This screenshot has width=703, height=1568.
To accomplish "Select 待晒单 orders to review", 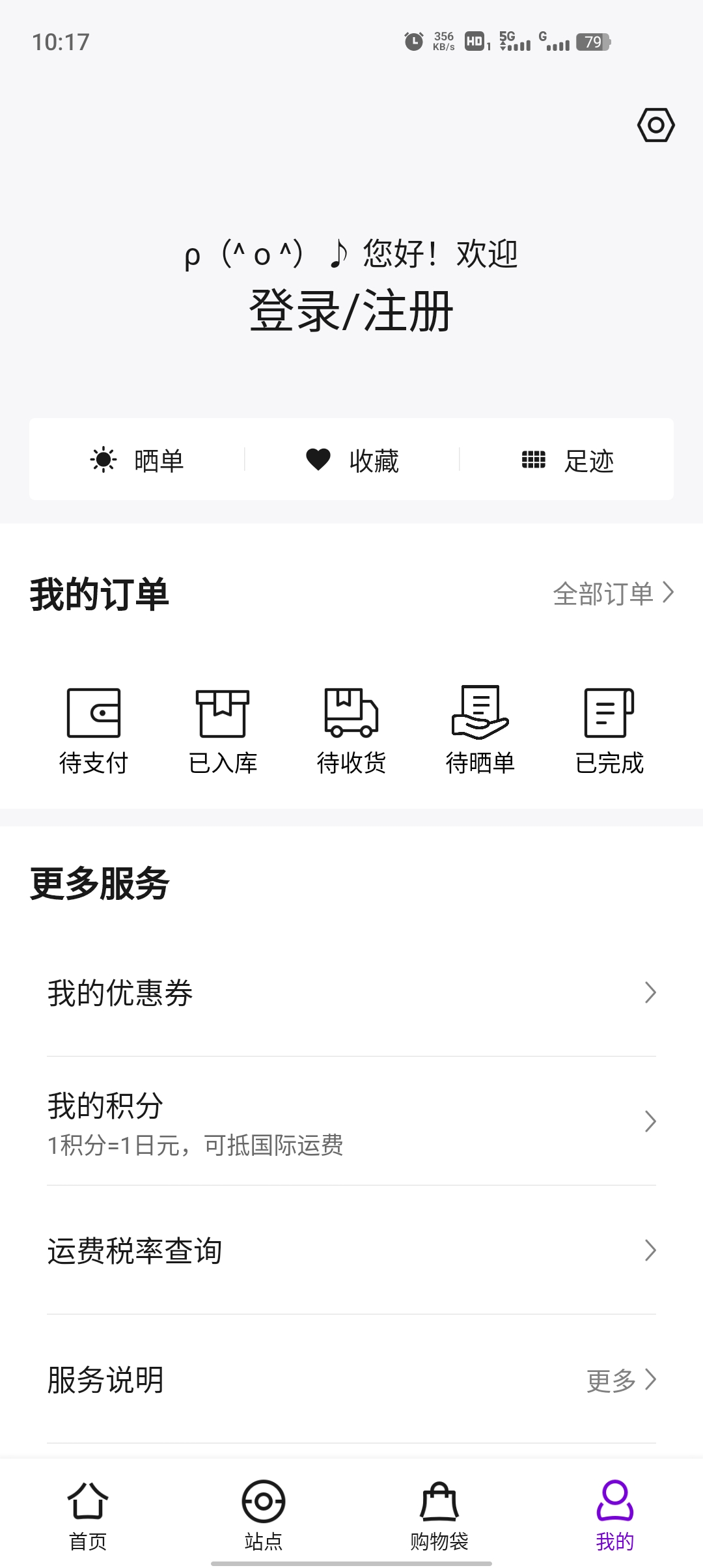I will pos(480,731).
